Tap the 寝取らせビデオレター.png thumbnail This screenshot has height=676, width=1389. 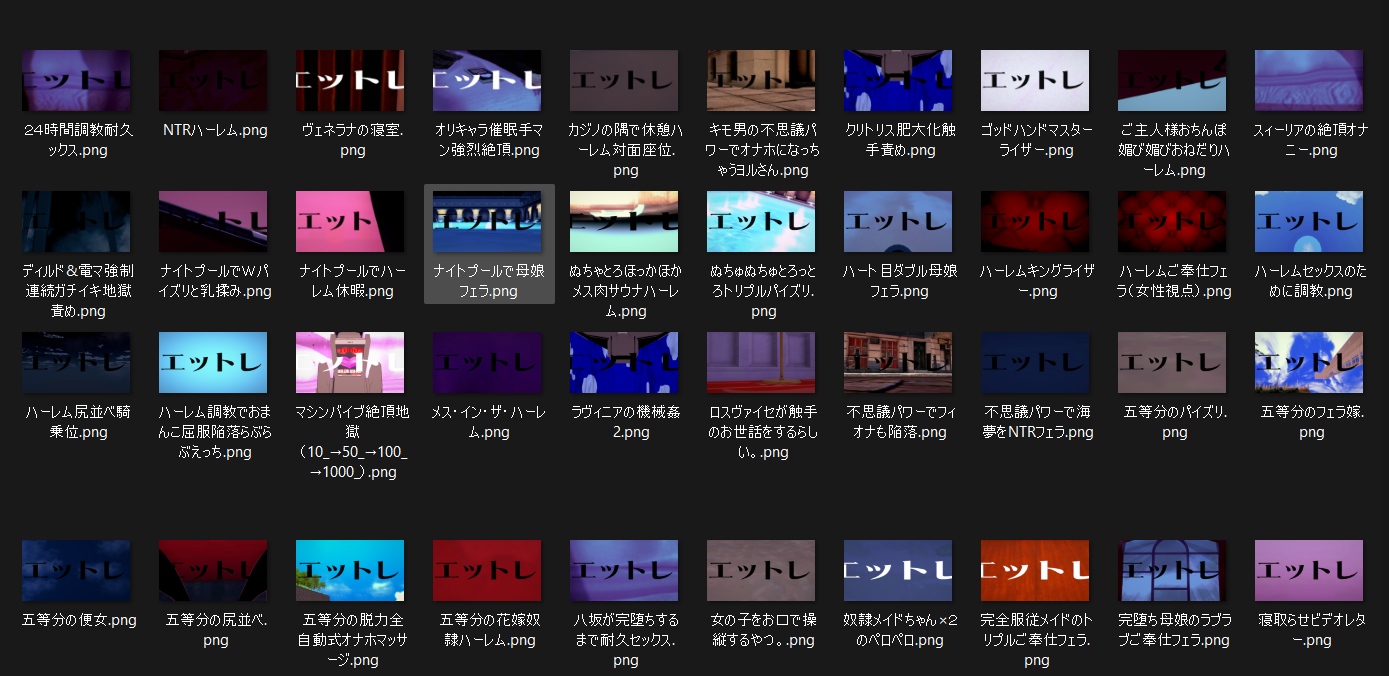[1309, 571]
